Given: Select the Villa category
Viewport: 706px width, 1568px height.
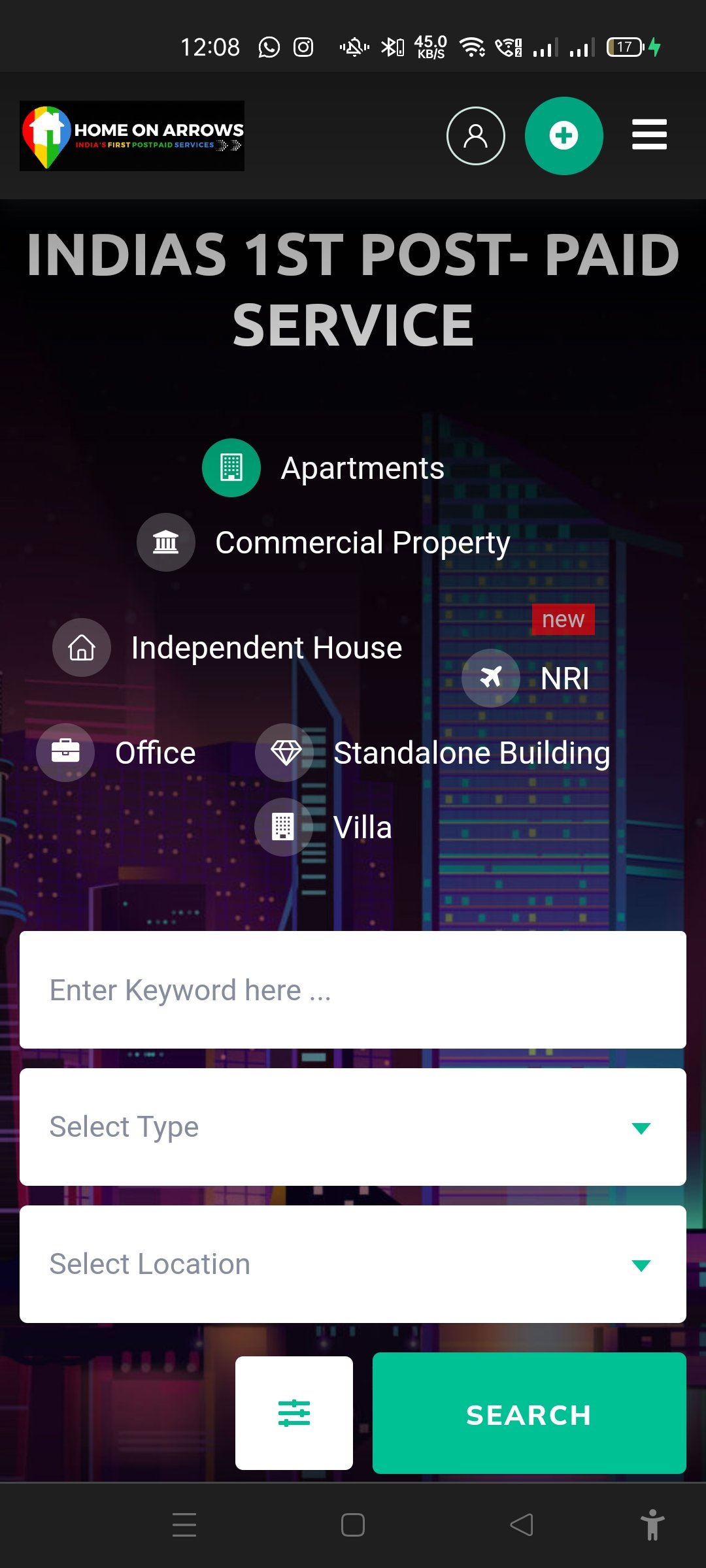Looking at the screenshot, I should [324, 827].
